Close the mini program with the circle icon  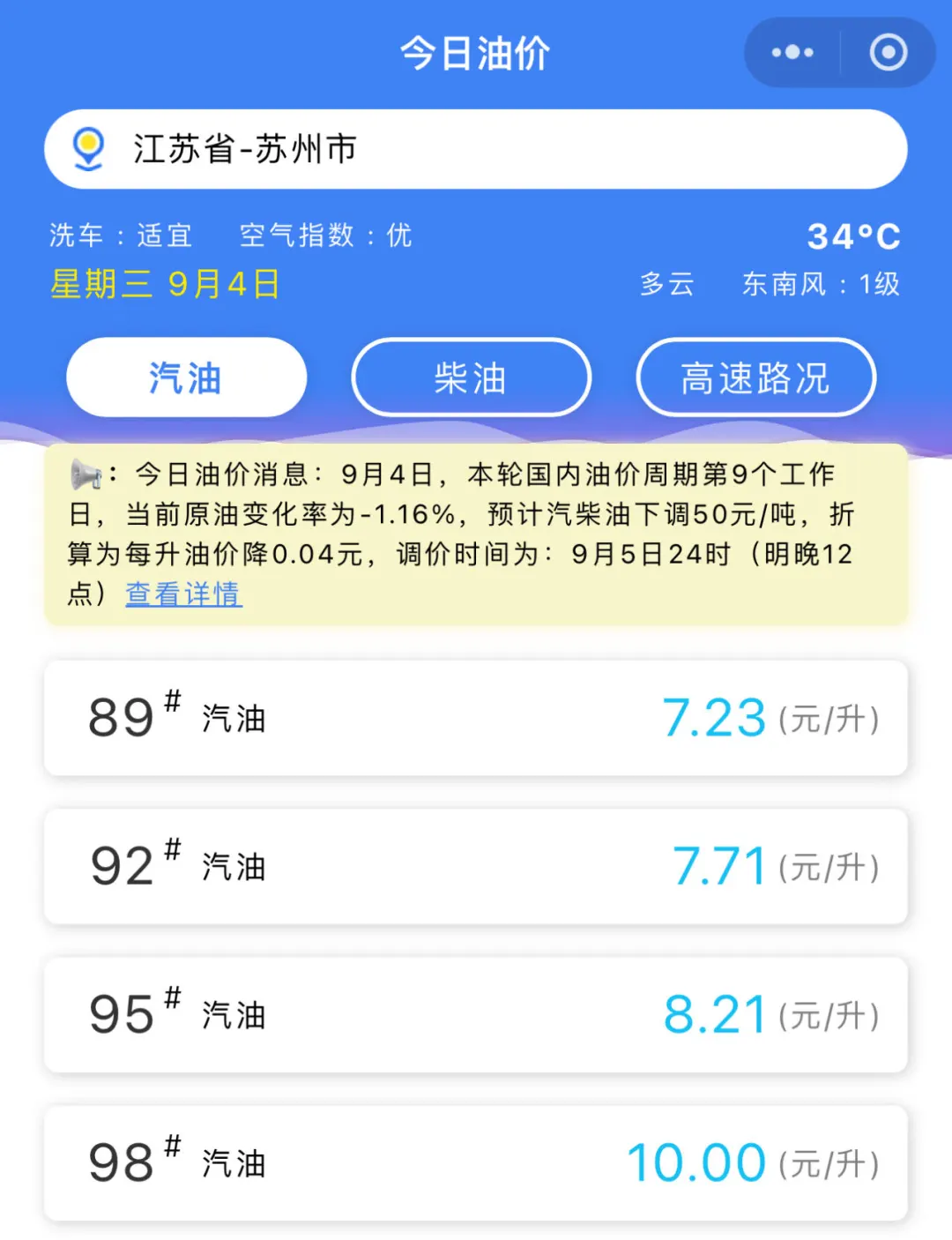click(888, 53)
